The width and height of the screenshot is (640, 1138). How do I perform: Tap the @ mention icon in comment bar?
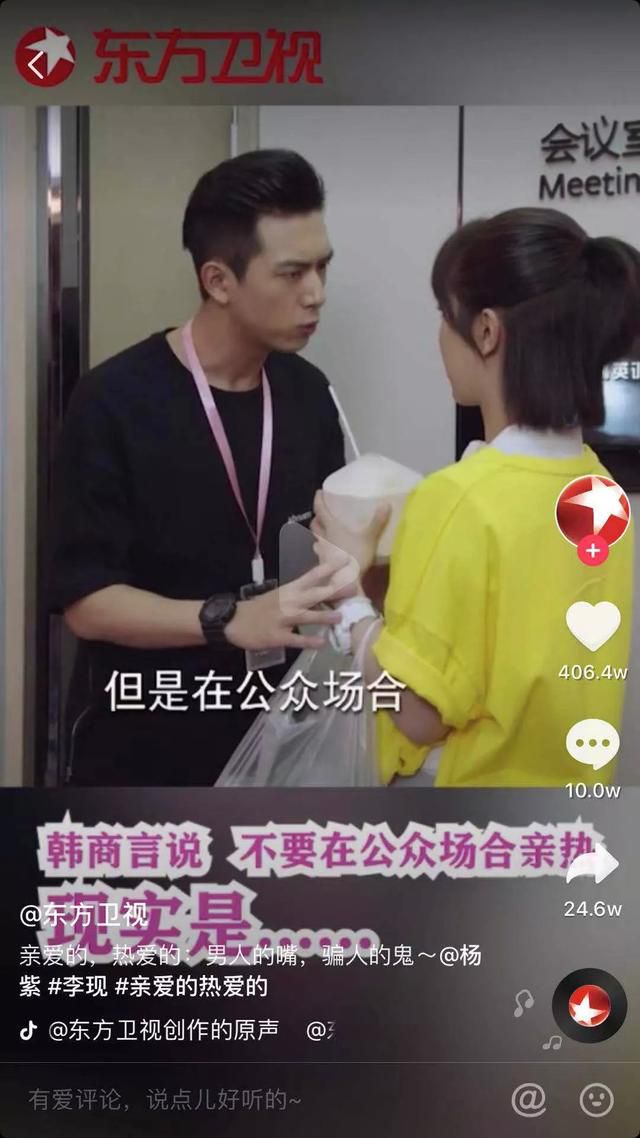pos(528,1100)
